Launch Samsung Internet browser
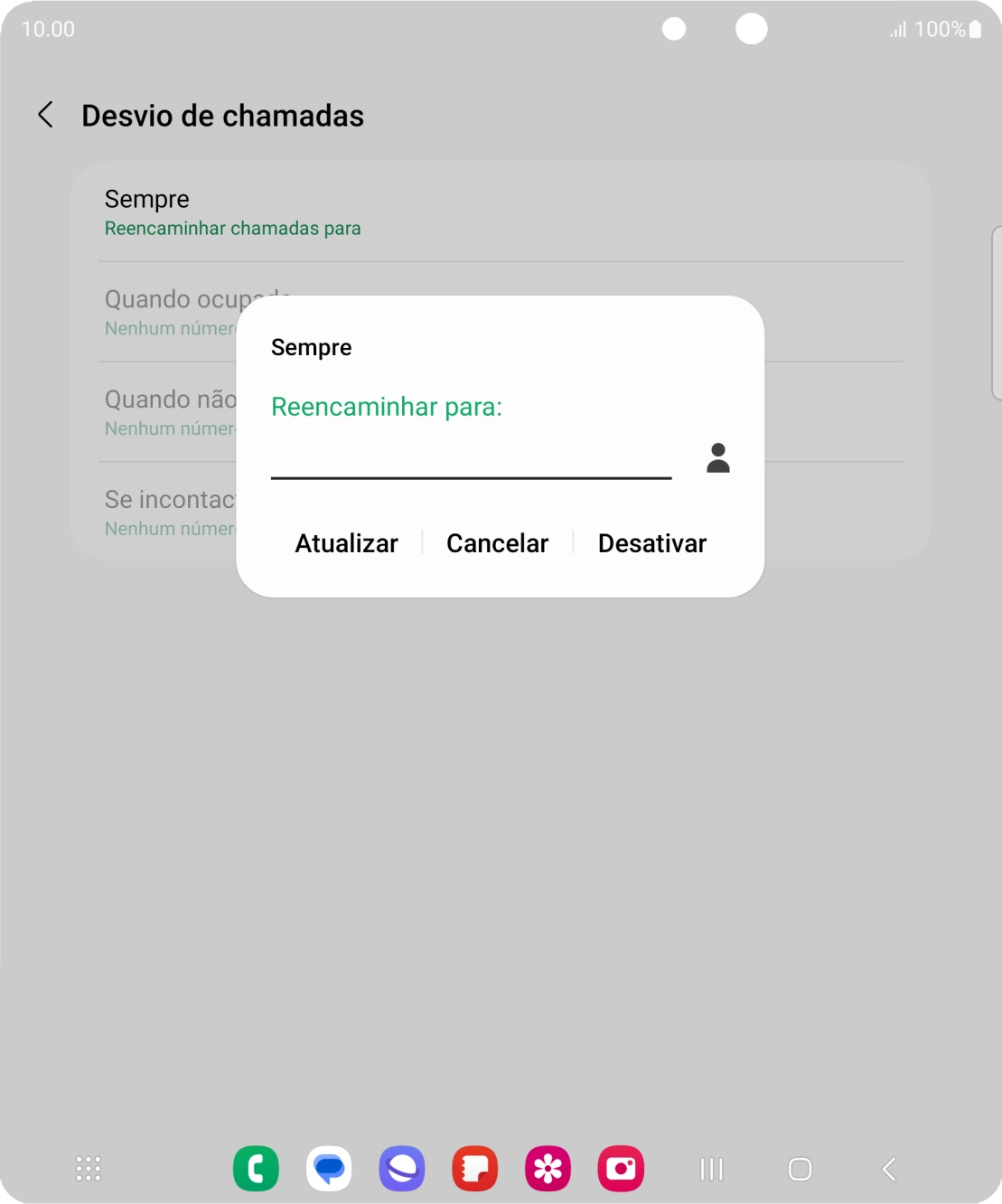Viewport: 1002px width, 1204px height. tap(401, 1168)
